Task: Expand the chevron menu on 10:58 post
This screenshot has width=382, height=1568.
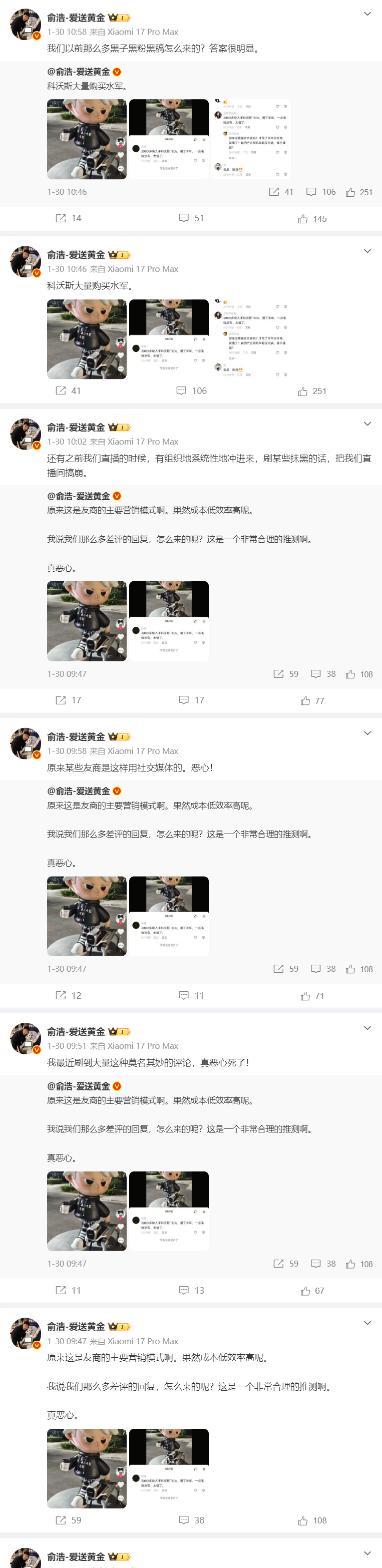Action: 367,14
